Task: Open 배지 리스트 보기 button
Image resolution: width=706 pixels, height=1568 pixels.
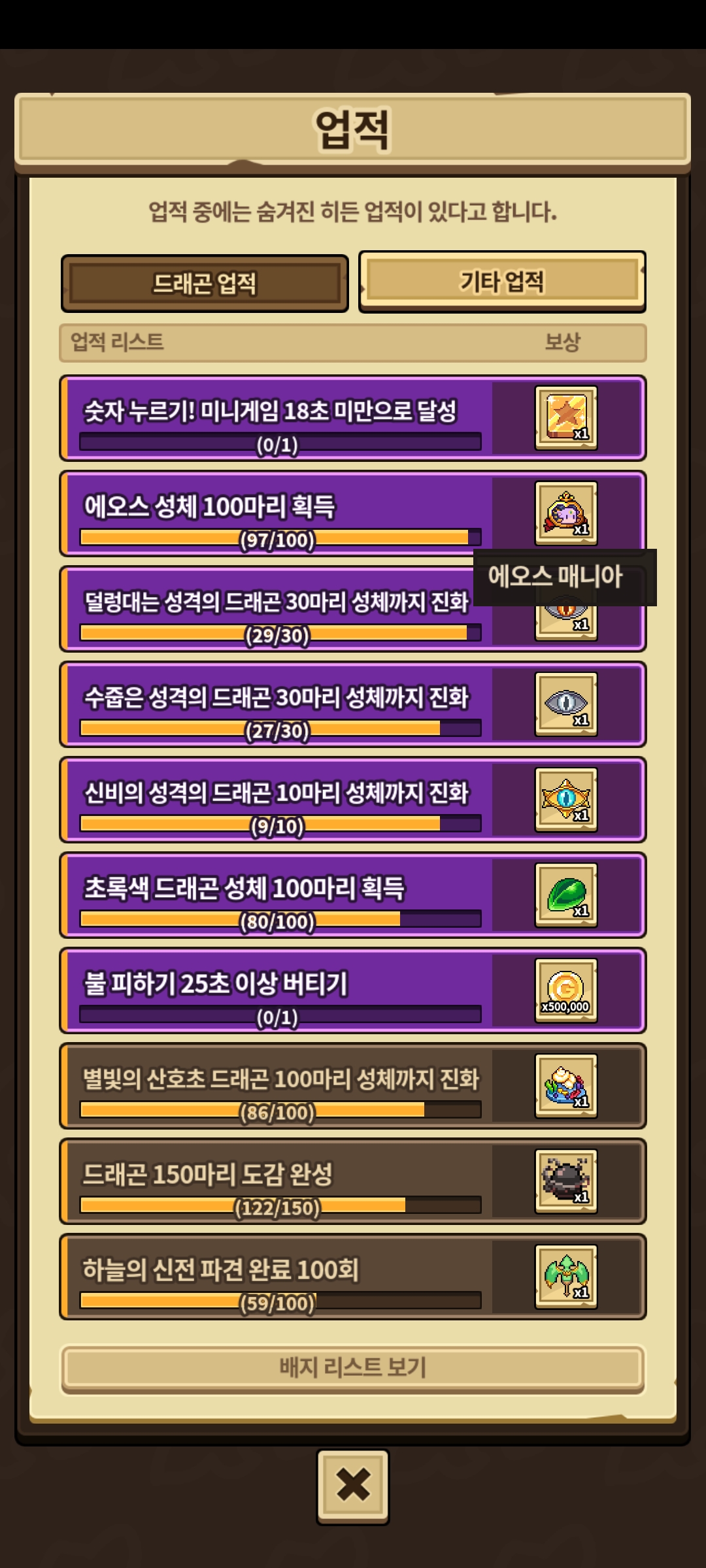Action: 353,1367
